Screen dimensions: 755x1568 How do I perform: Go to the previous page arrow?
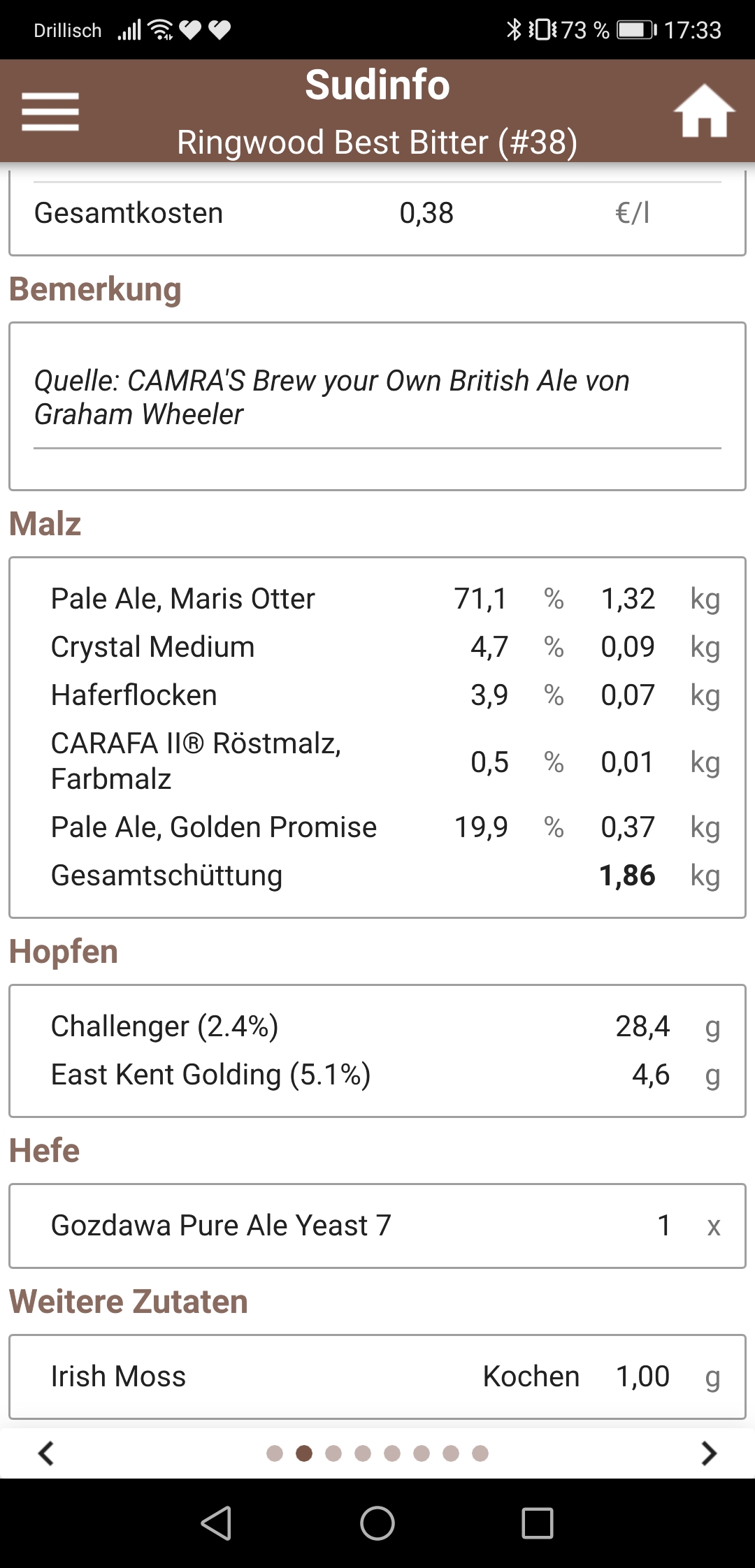click(46, 1453)
